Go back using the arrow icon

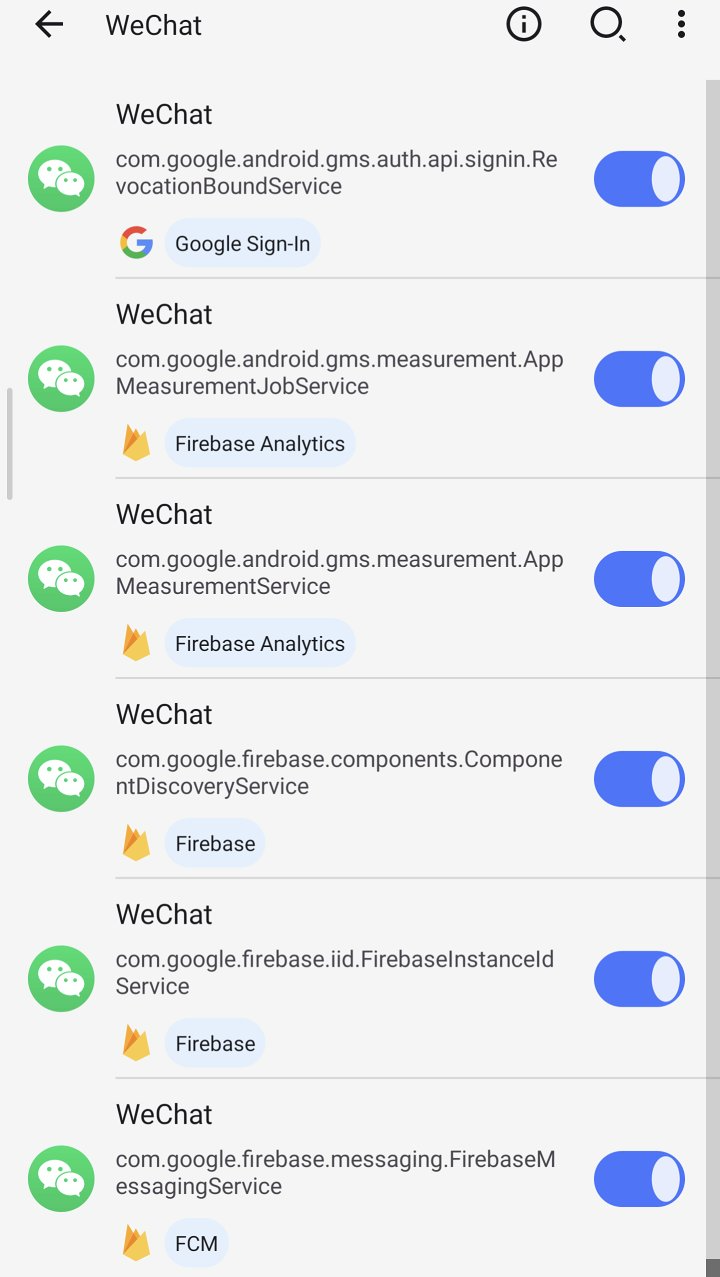click(x=49, y=25)
